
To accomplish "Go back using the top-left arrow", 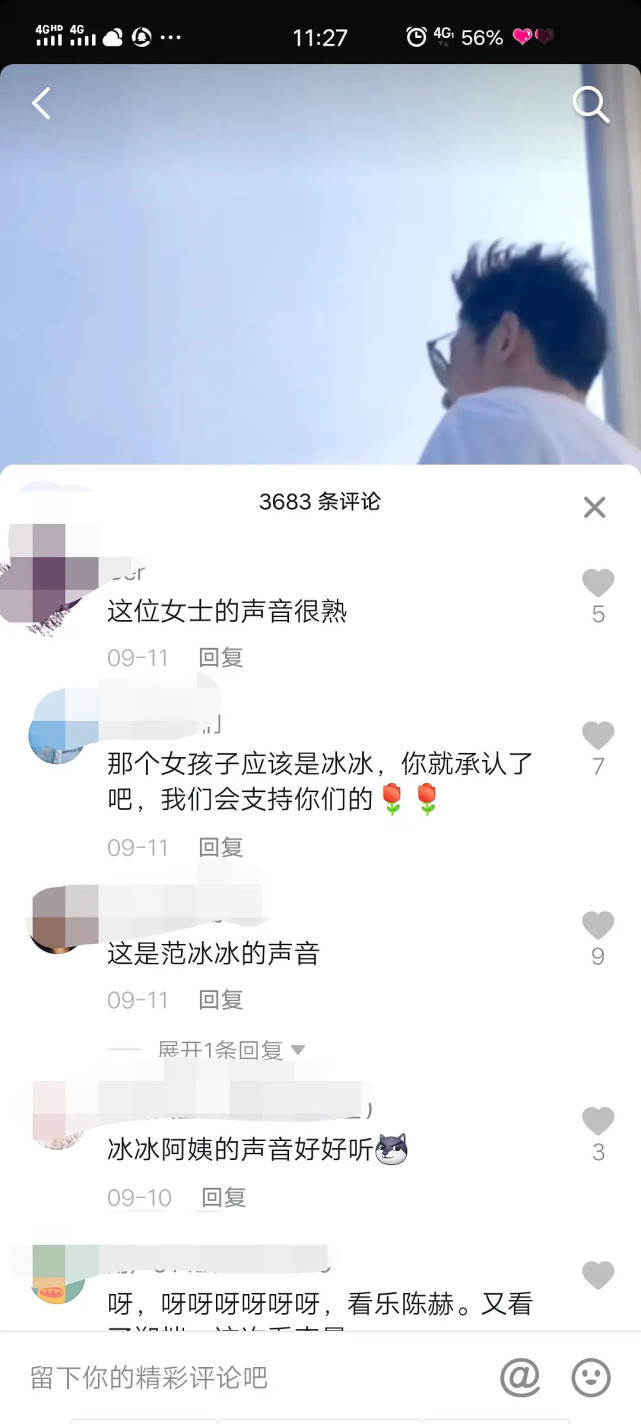I will click(41, 103).
